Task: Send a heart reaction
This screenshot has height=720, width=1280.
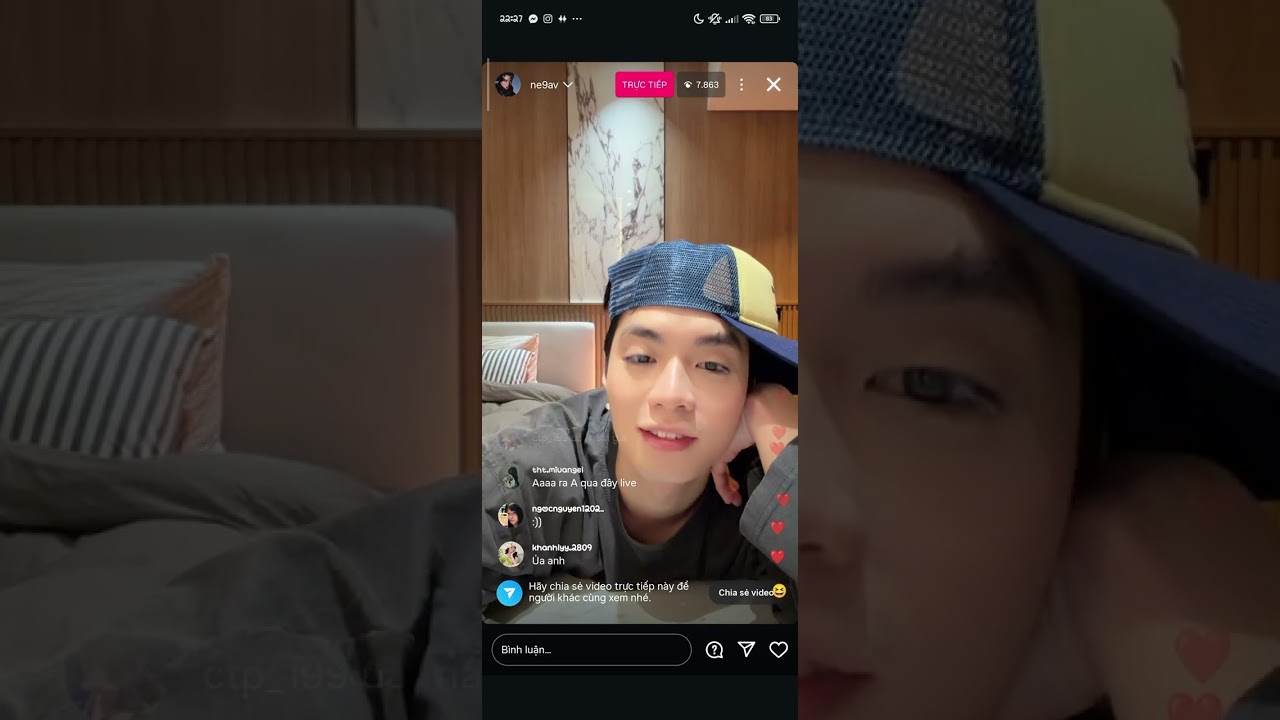Action: coord(778,650)
